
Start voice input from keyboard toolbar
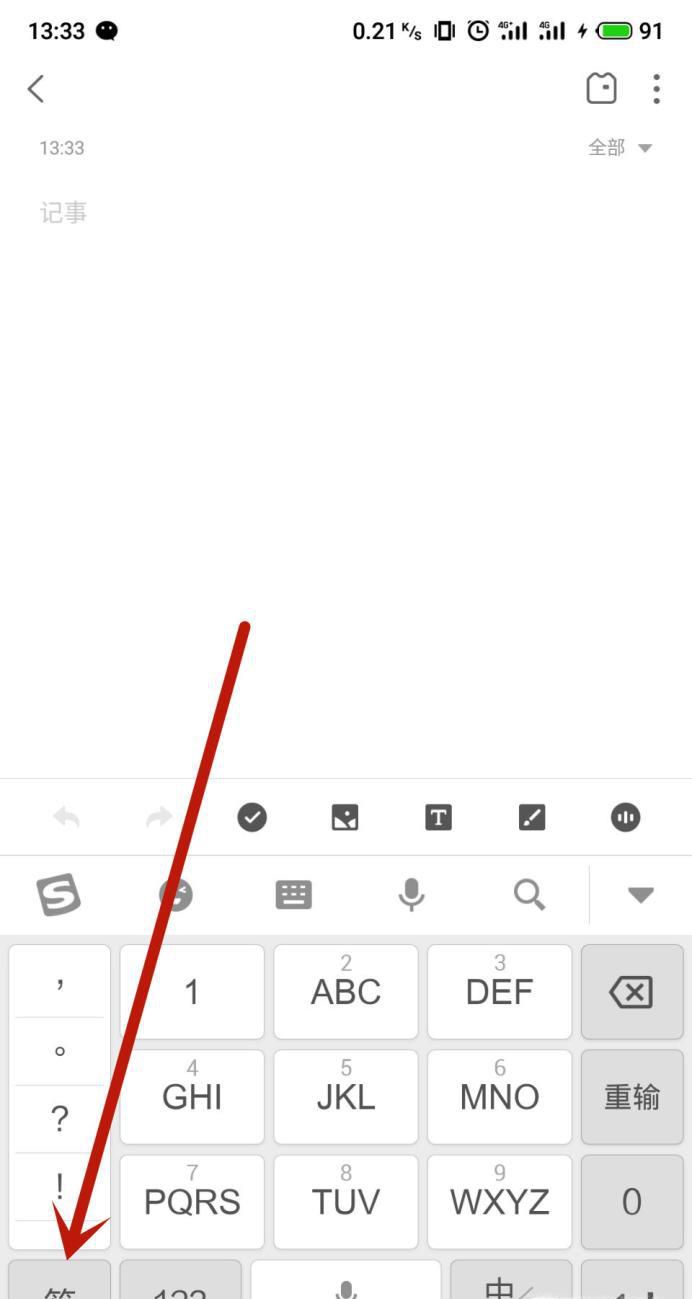pos(411,894)
